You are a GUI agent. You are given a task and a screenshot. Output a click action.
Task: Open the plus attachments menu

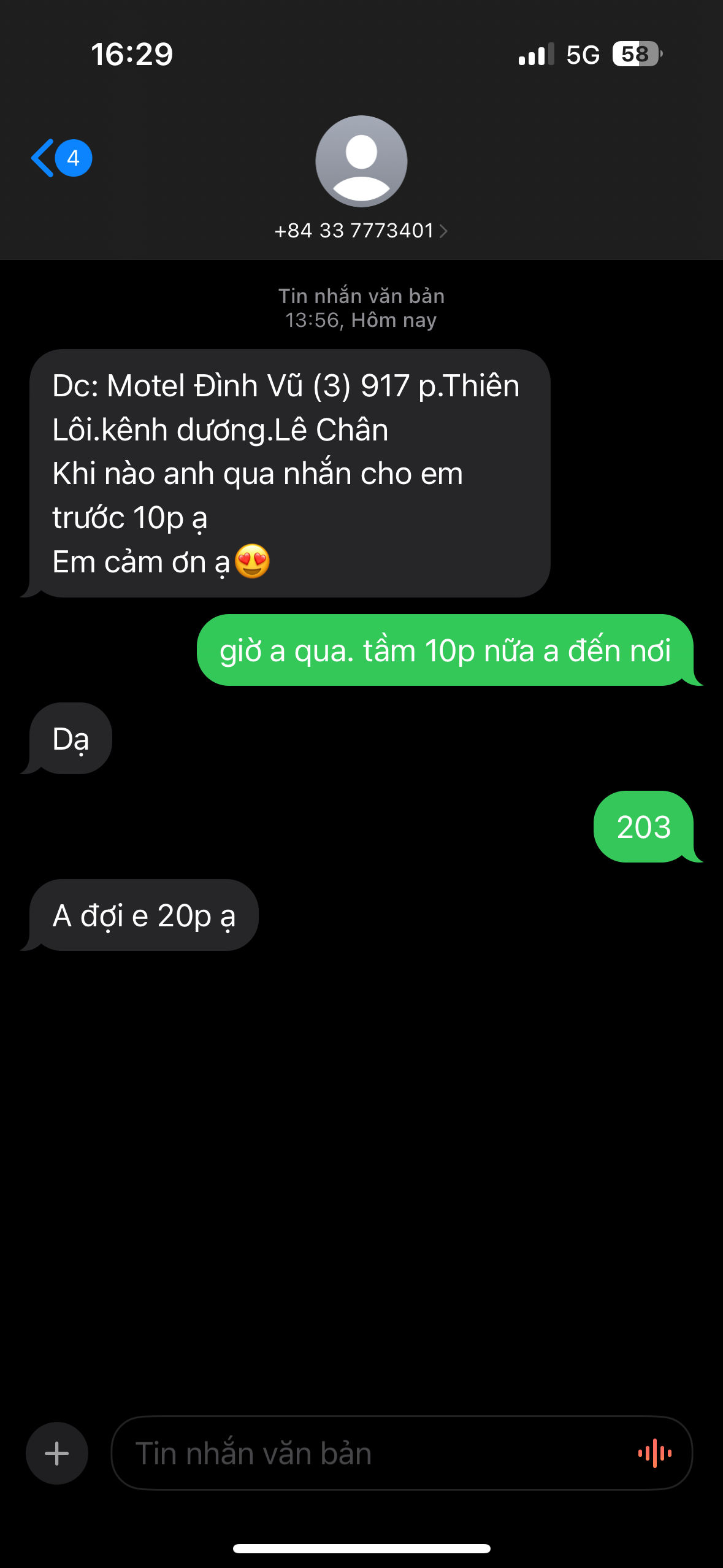[x=57, y=1453]
